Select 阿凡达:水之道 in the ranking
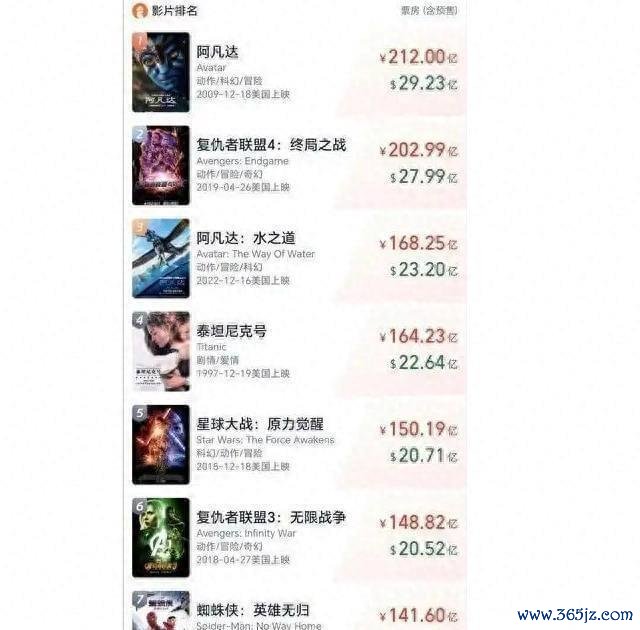The image size is (640, 630). coord(245,238)
